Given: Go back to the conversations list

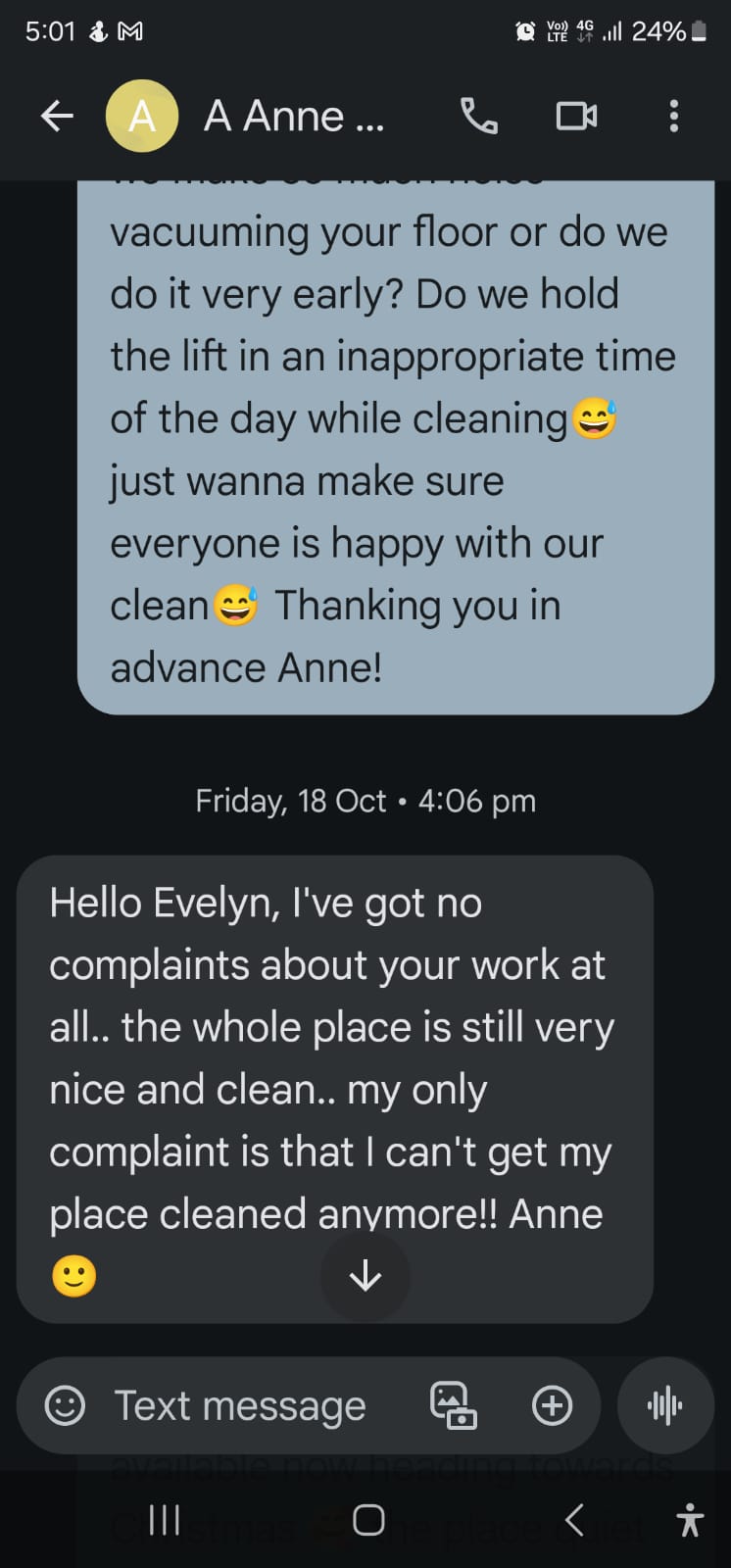Looking at the screenshot, I should 57,117.
